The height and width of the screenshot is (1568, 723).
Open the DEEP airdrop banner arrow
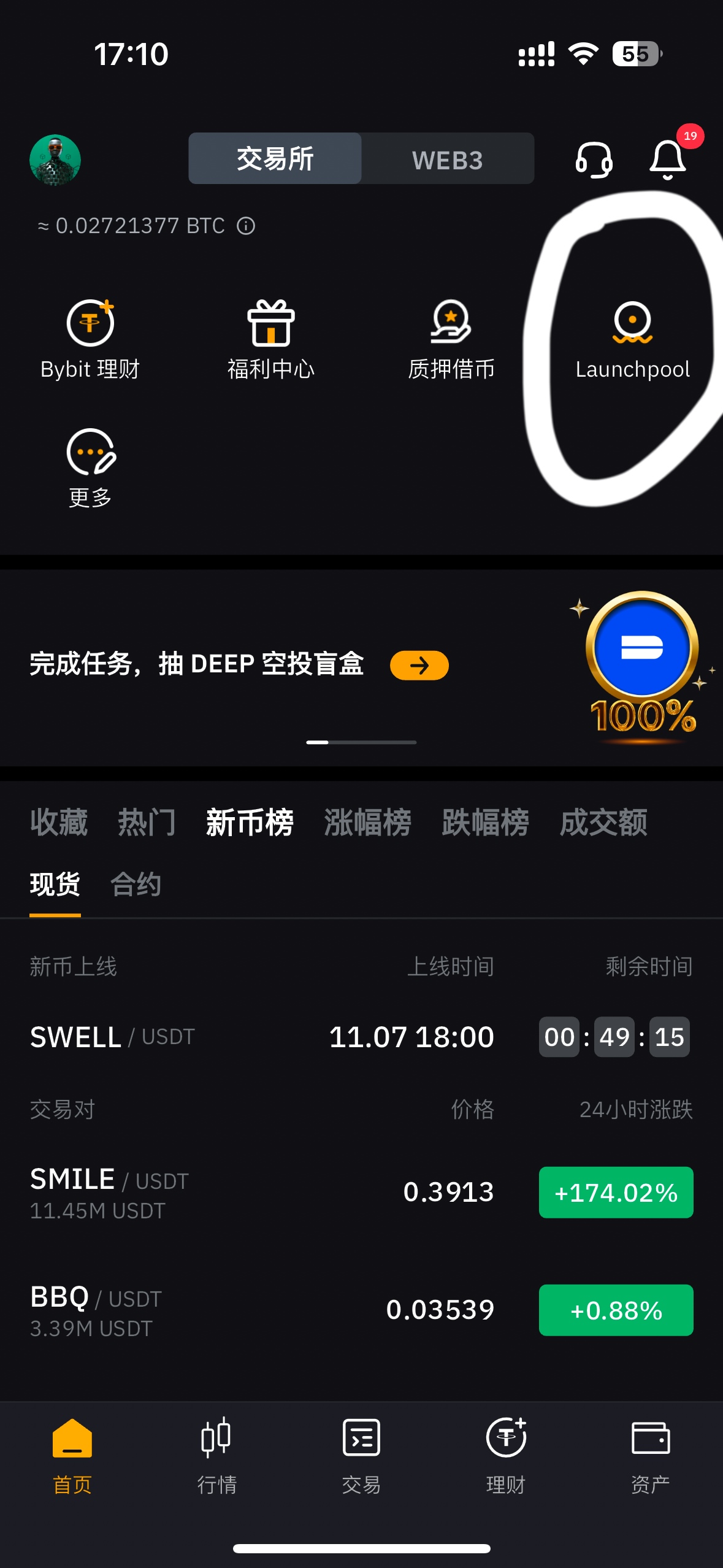tap(419, 666)
